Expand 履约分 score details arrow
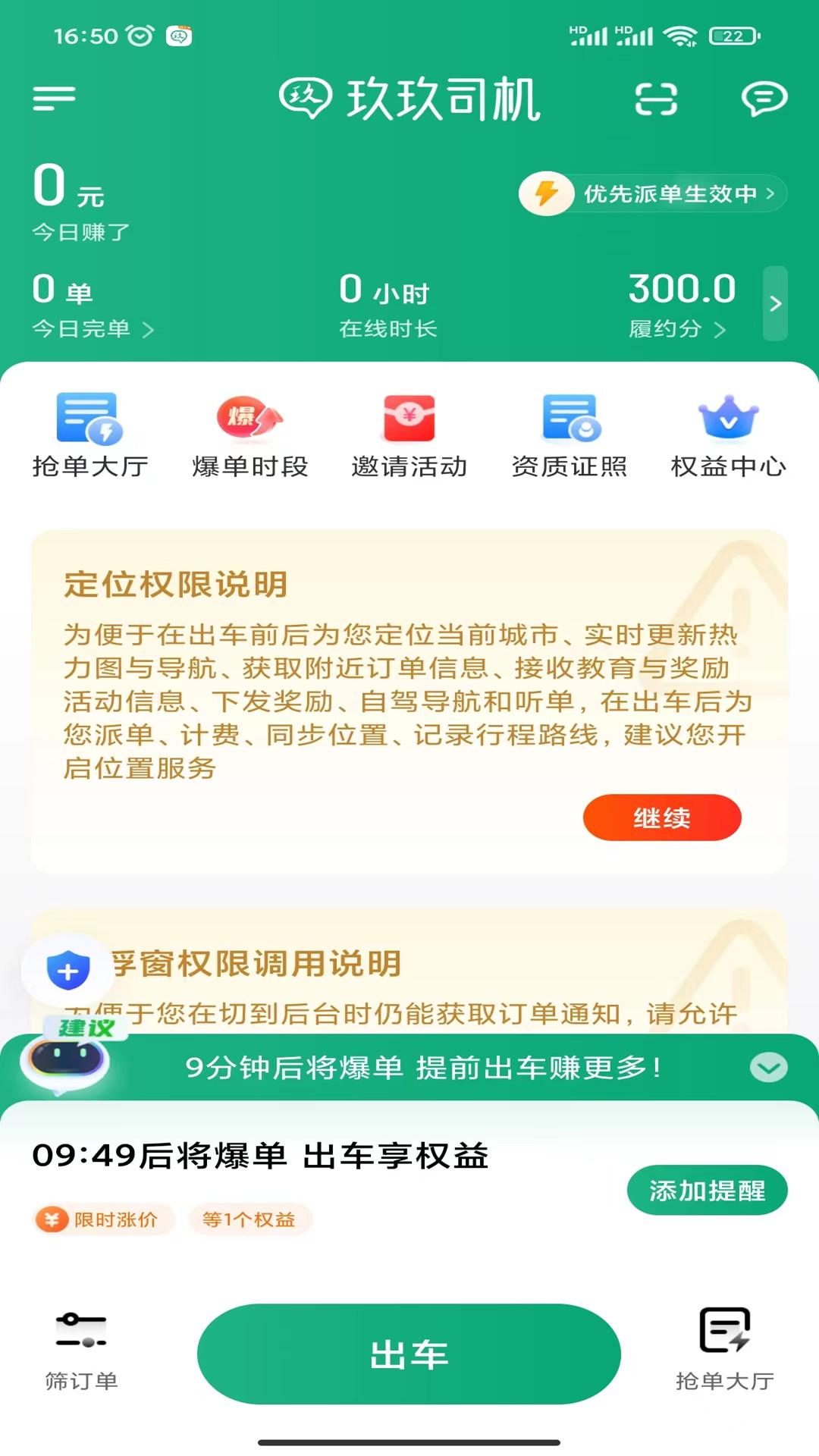Image resolution: width=819 pixels, height=1456 pixels. (x=719, y=328)
